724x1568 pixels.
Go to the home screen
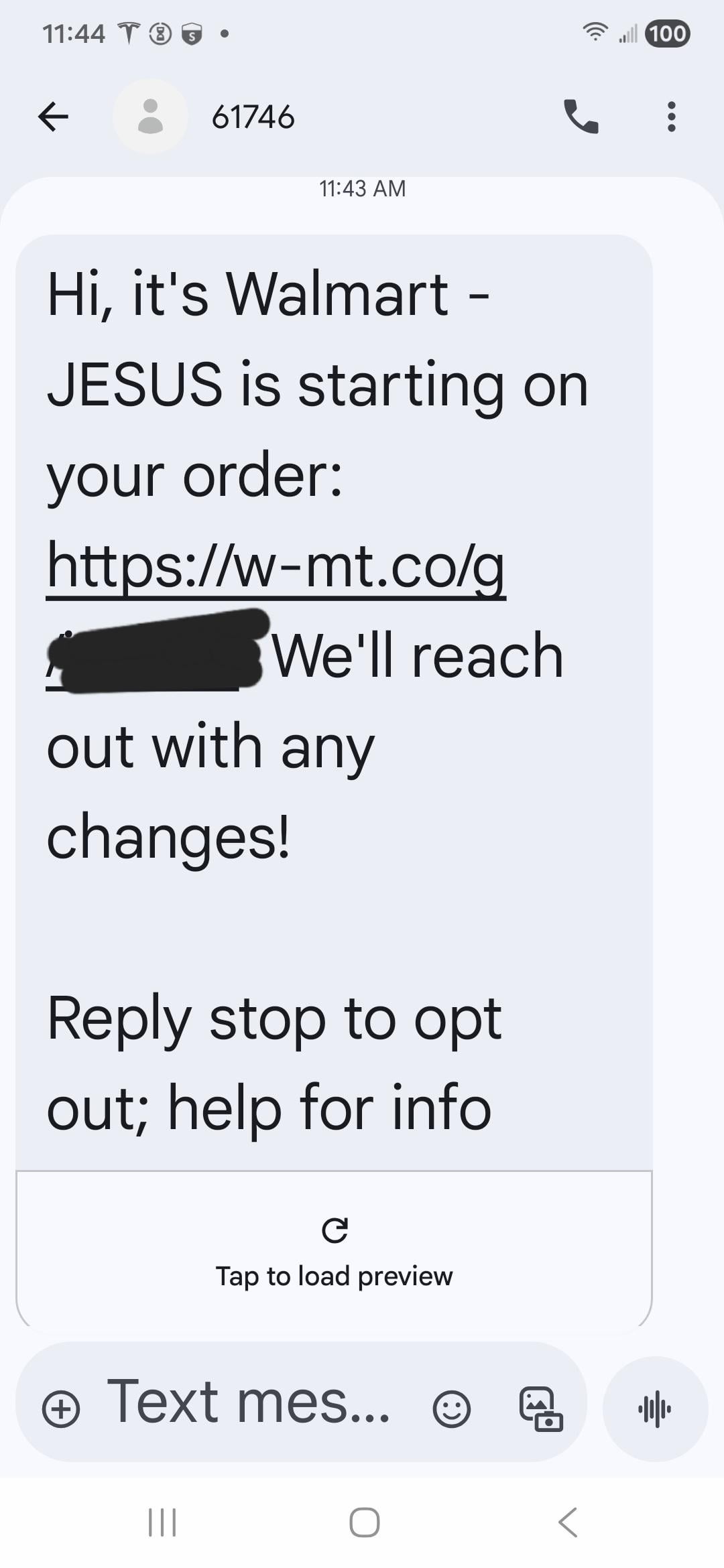point(364,1522)
